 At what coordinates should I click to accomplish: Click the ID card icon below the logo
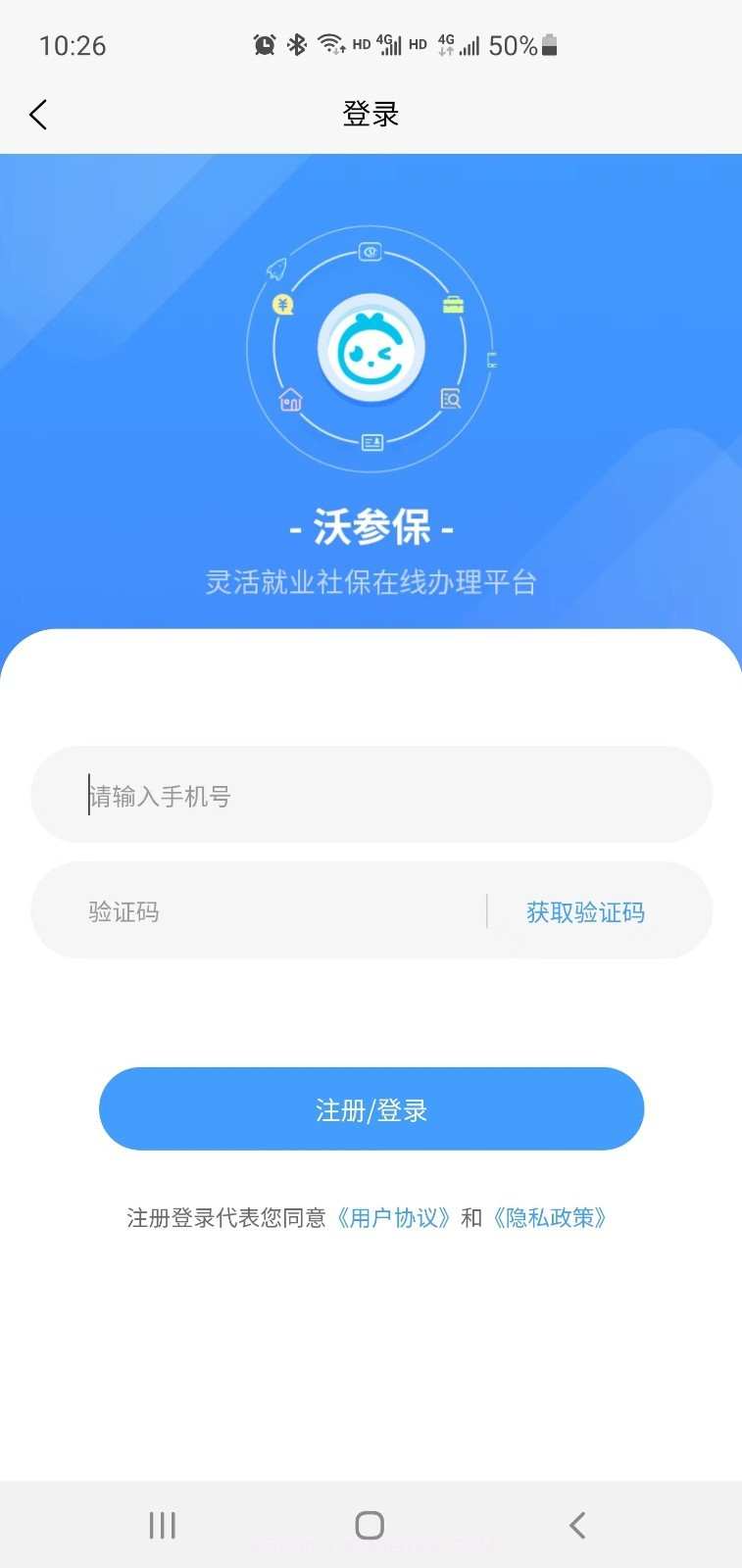point(371,443)
